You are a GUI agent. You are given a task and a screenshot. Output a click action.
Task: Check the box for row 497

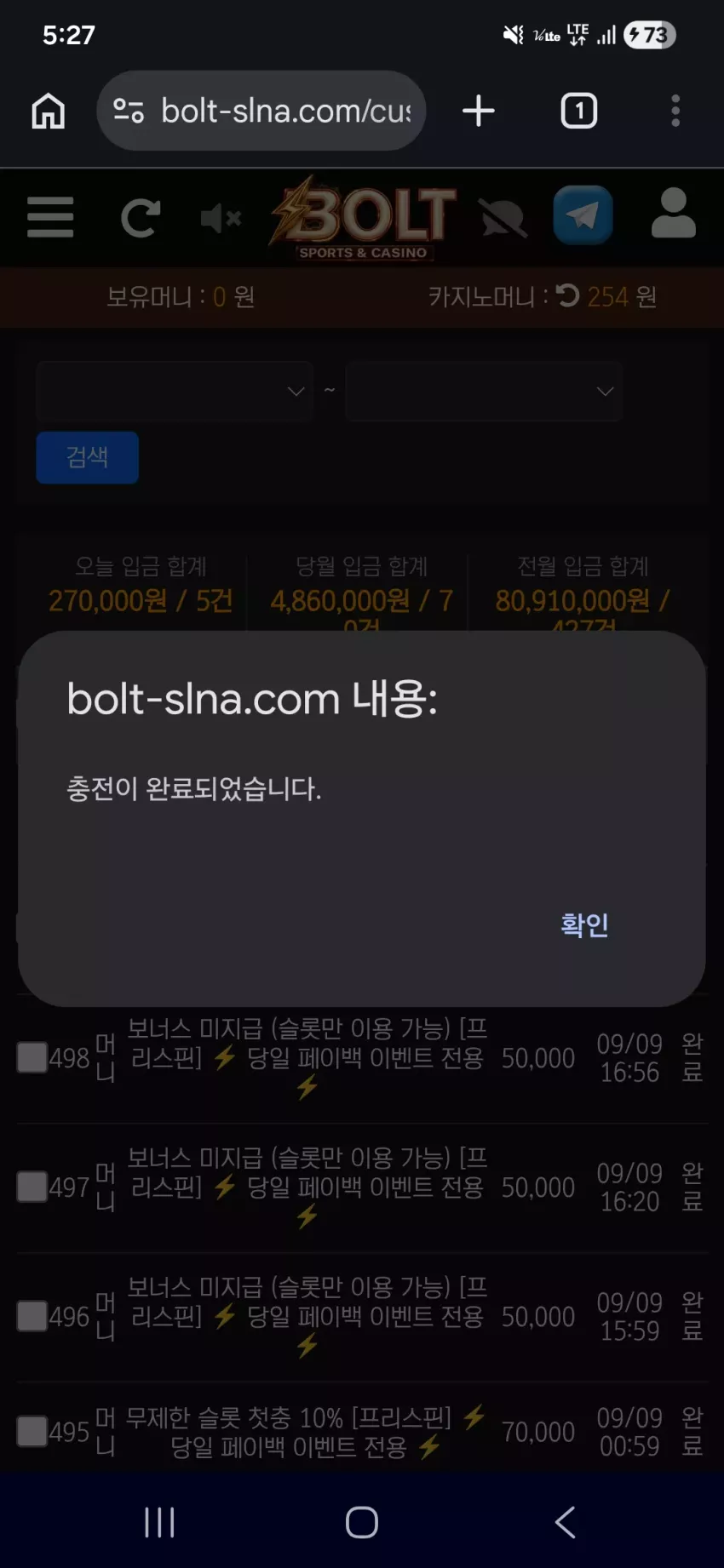(32, 1187)
